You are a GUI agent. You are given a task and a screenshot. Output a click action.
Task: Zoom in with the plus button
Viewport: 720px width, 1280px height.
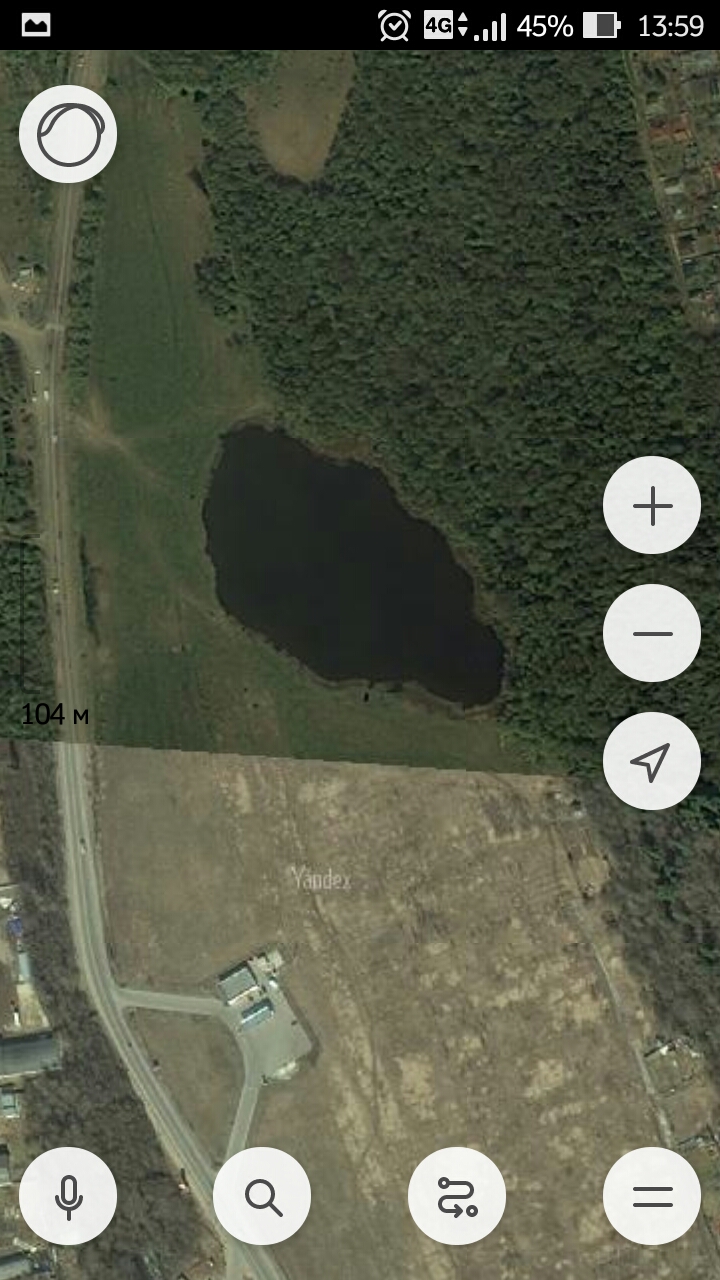click(652, 506)
